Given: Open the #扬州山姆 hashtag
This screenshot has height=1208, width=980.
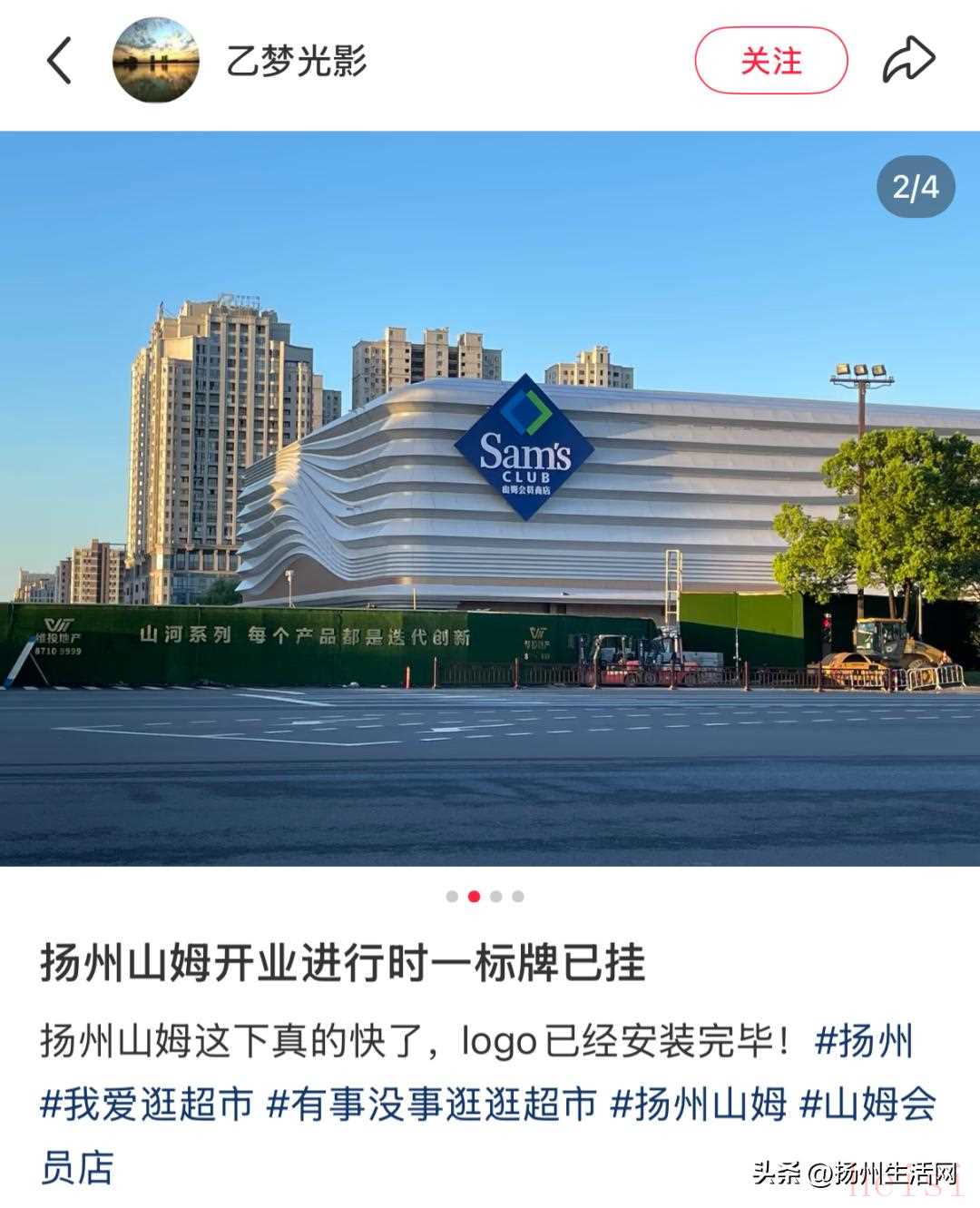Looking at the screenshot, I should [699, 1105].
